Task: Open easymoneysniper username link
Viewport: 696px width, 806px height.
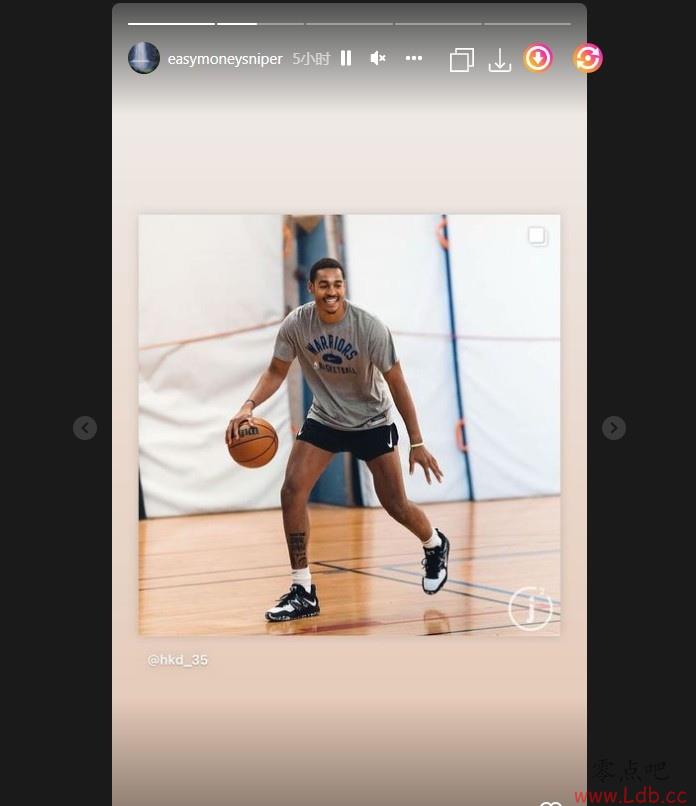Action: (x=225, y=59)
